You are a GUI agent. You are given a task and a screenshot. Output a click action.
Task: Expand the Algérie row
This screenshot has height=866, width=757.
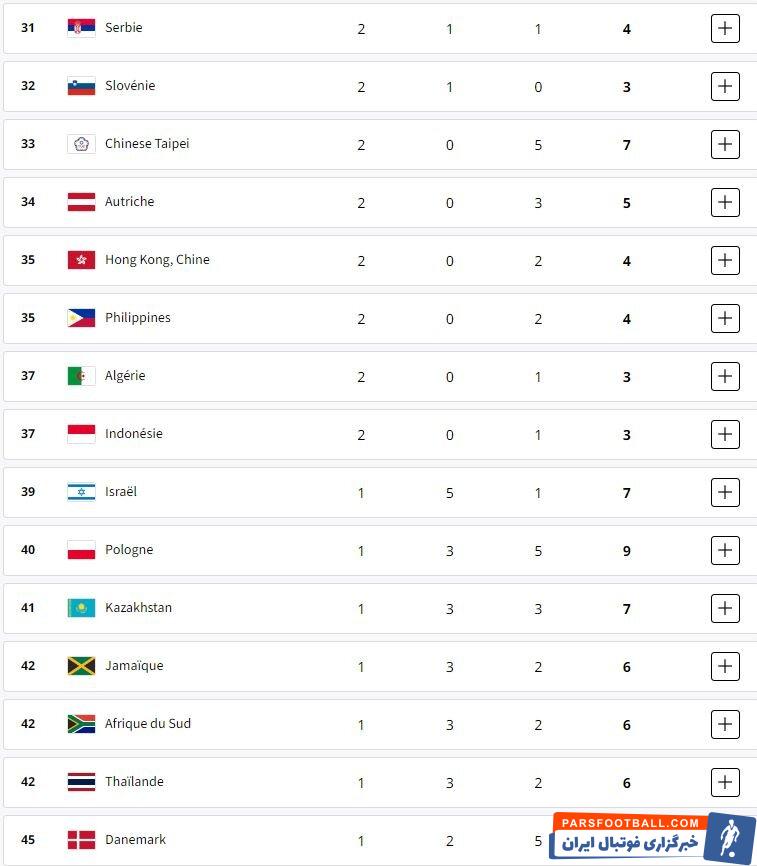pos(725,376)
